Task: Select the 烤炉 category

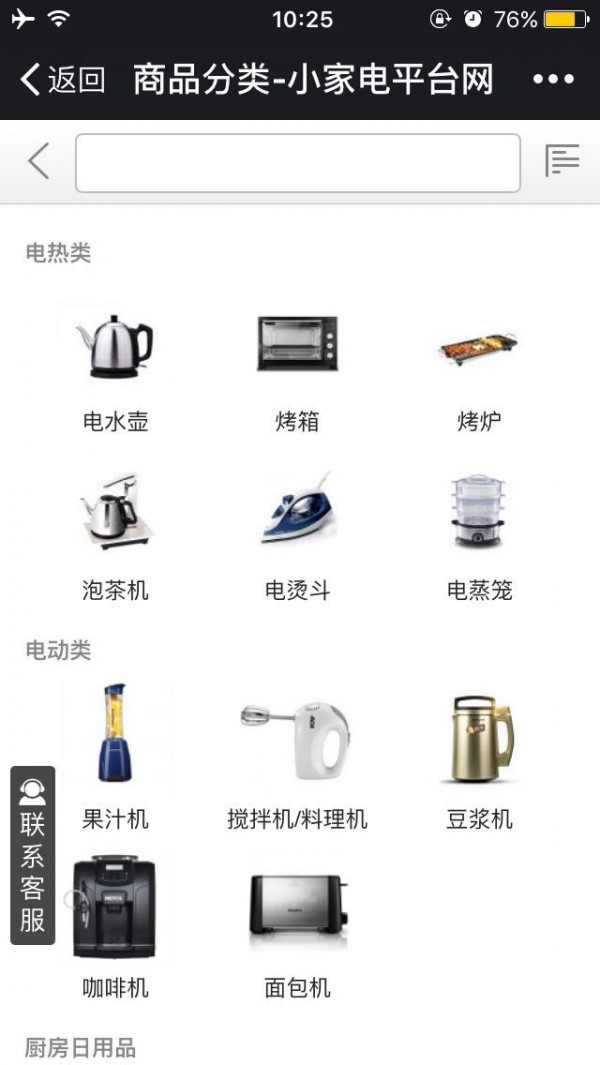Action: pos(479,367)
